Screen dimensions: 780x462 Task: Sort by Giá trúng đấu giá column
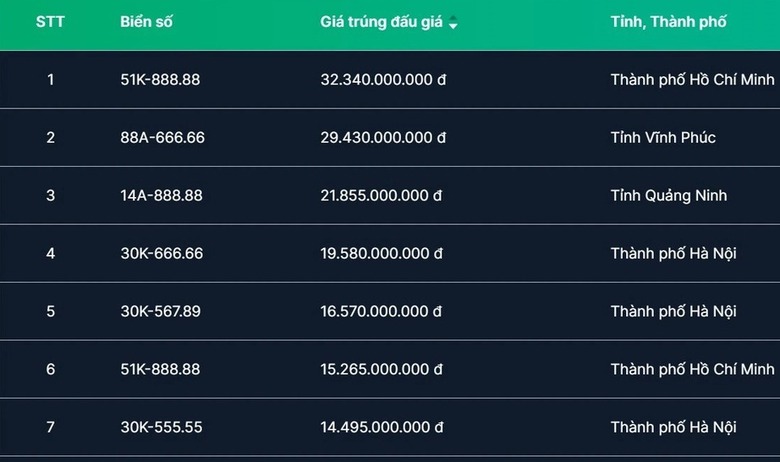point(453,22)
